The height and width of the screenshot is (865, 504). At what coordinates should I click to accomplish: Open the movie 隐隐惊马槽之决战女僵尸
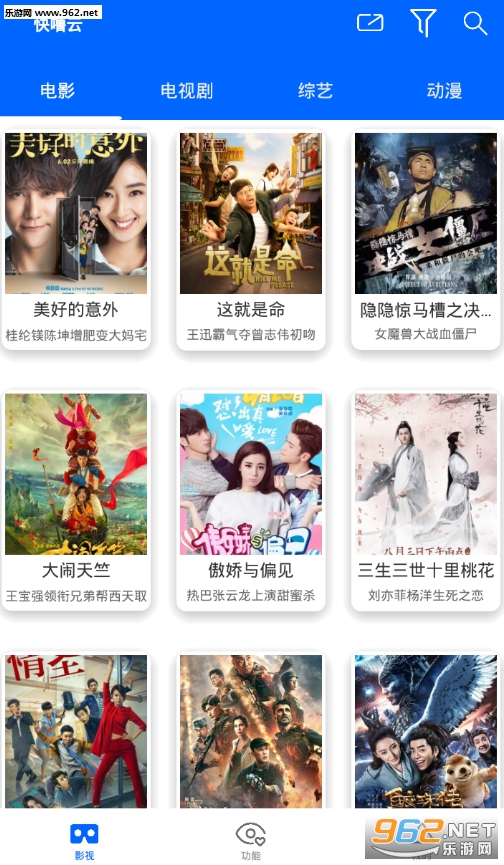click(426, 239)
